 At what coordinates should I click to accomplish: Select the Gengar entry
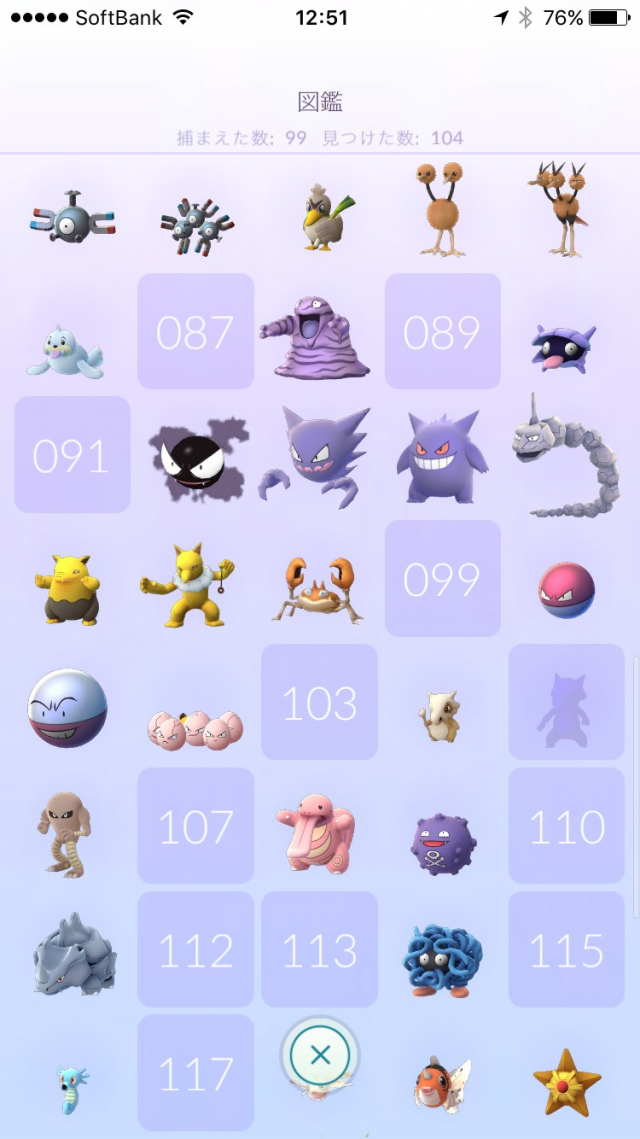tap(442, 458)
